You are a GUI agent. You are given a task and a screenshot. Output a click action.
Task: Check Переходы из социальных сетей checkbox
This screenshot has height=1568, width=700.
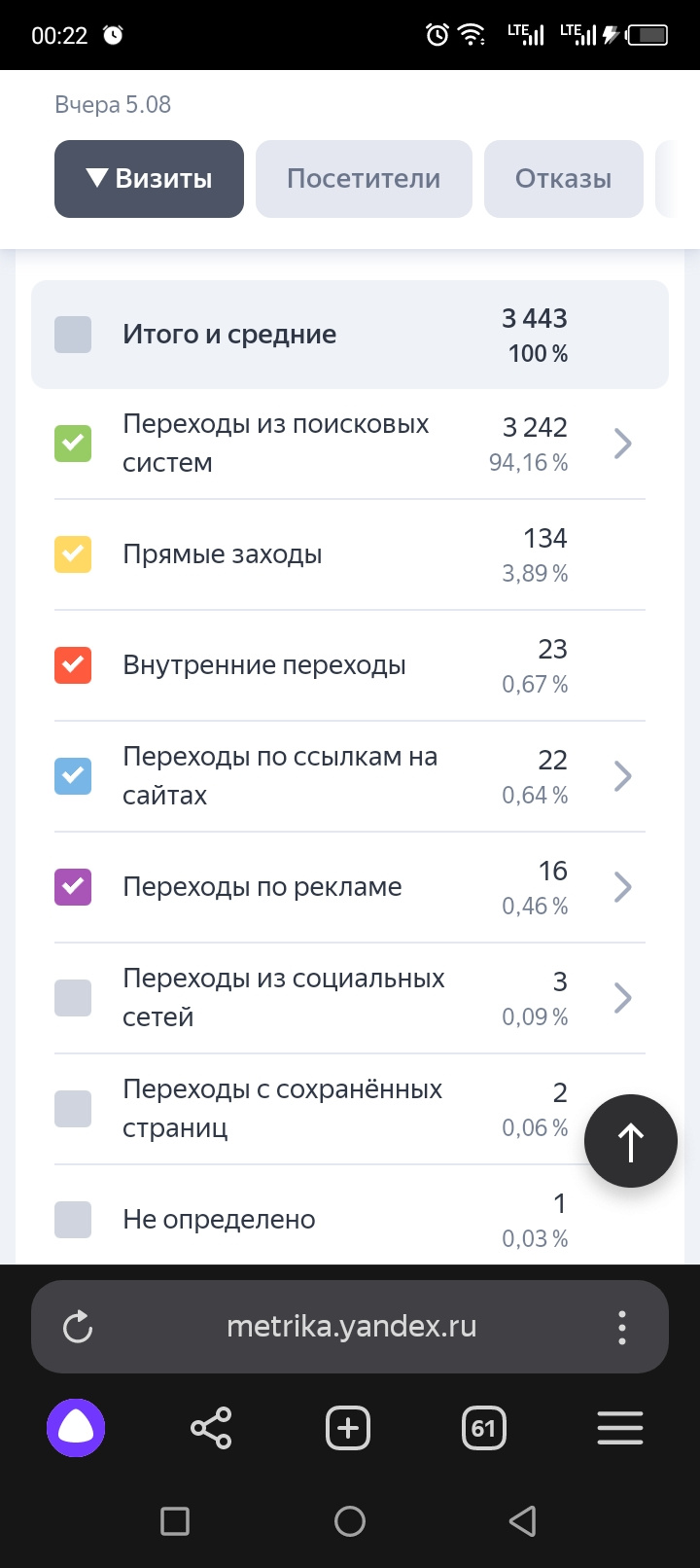pos(73,998)
